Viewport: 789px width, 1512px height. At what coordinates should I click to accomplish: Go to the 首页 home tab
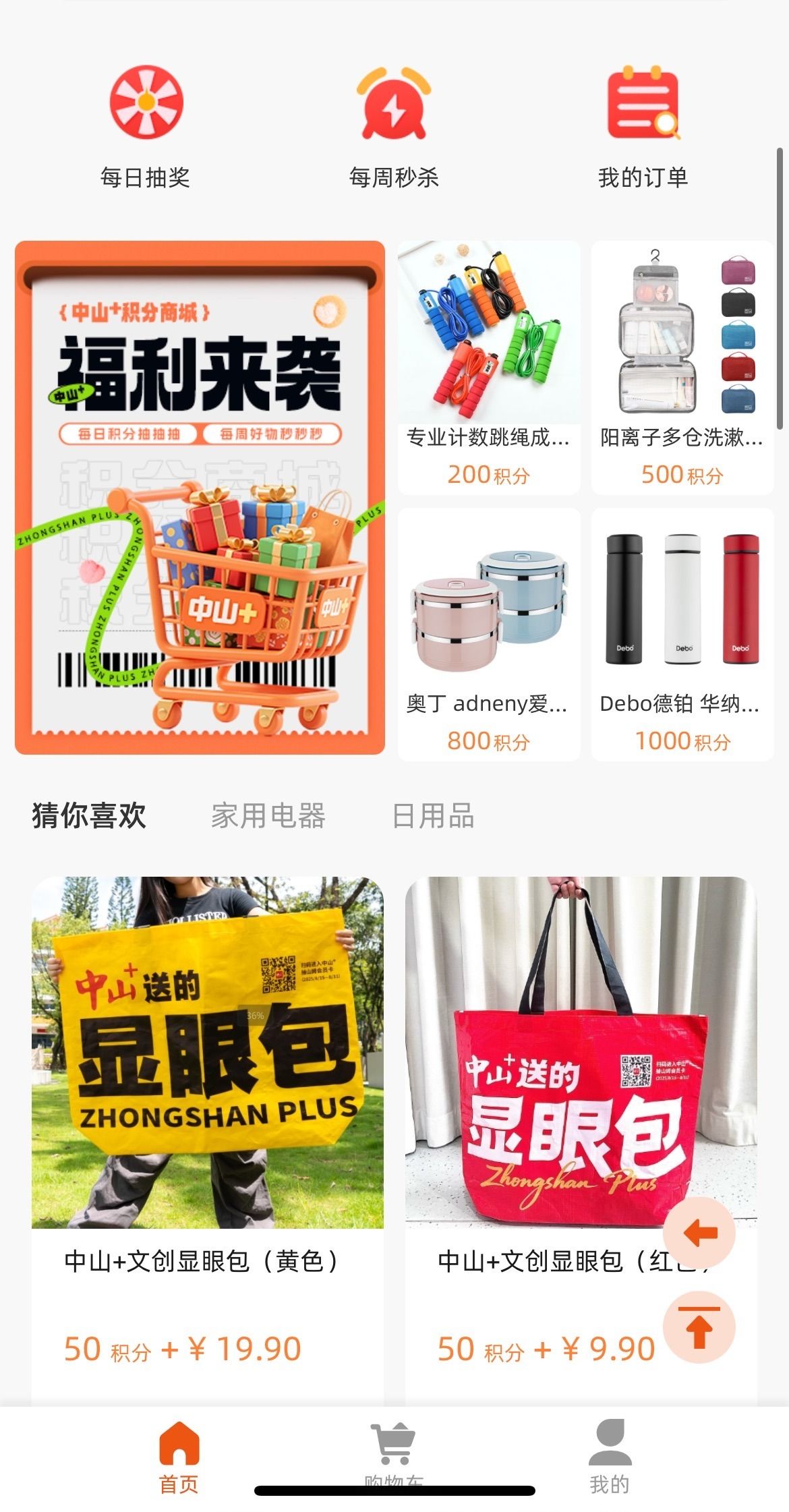click(x=179, y=1457)
